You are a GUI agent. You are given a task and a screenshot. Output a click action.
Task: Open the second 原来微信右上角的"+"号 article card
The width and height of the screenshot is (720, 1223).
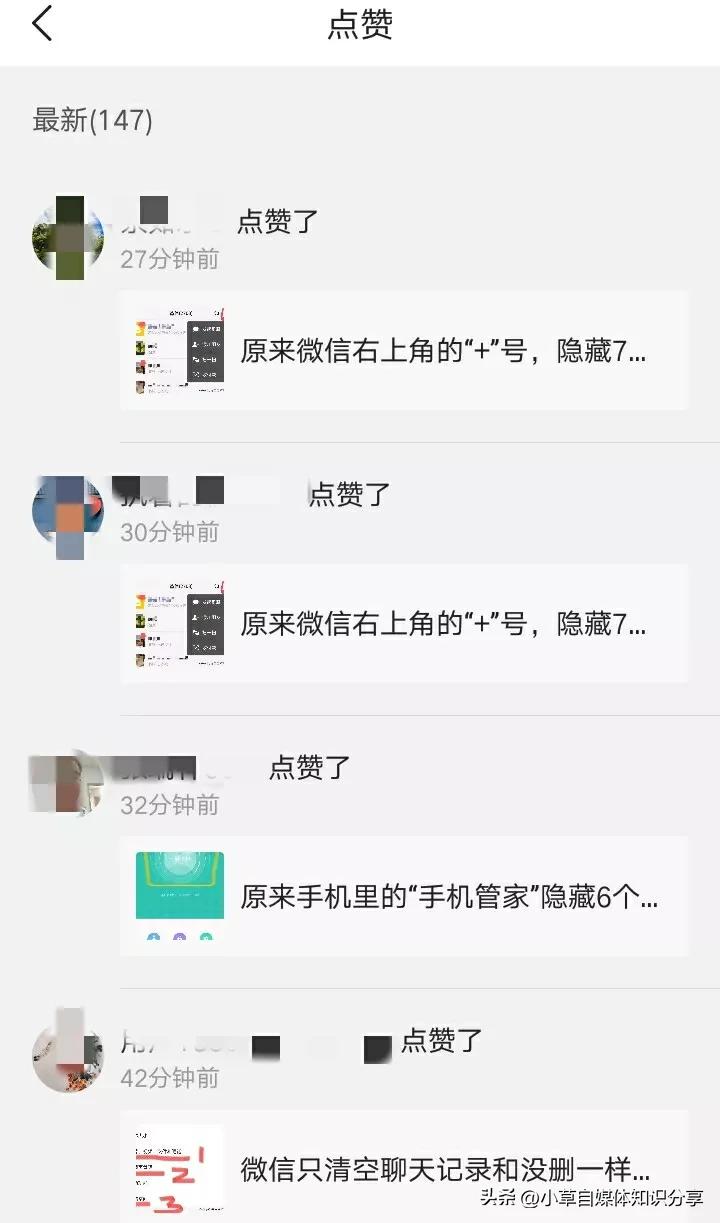click(405, 622)
